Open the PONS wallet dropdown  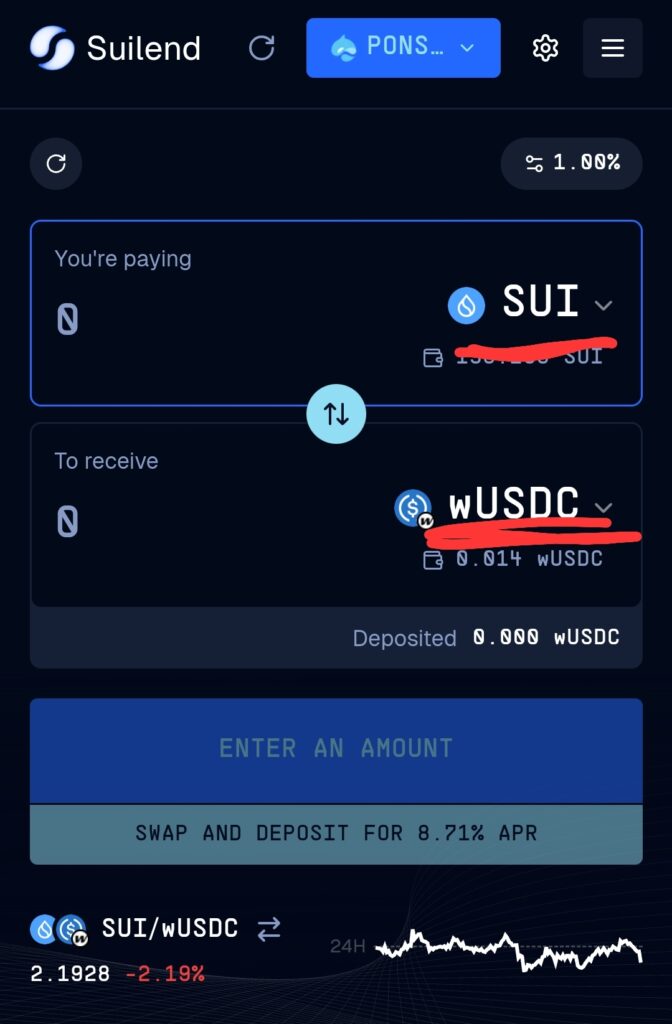point(403,48)
